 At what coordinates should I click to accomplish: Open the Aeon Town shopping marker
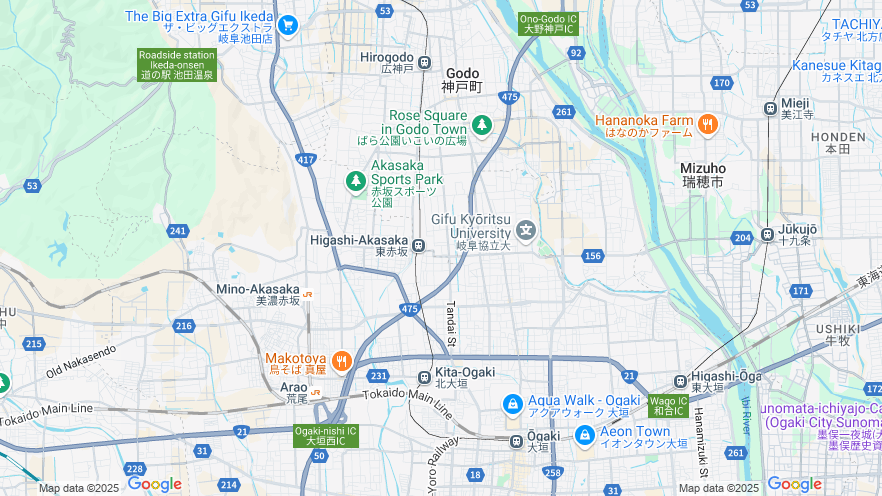[585, 435]
